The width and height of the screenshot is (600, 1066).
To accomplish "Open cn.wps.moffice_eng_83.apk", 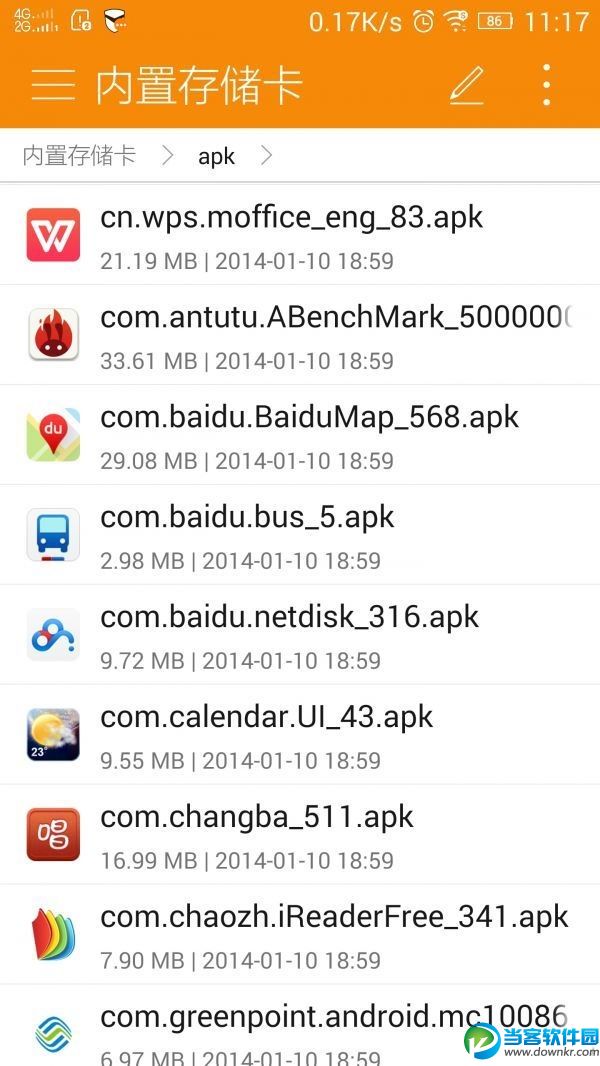I will tap(300, 236).
